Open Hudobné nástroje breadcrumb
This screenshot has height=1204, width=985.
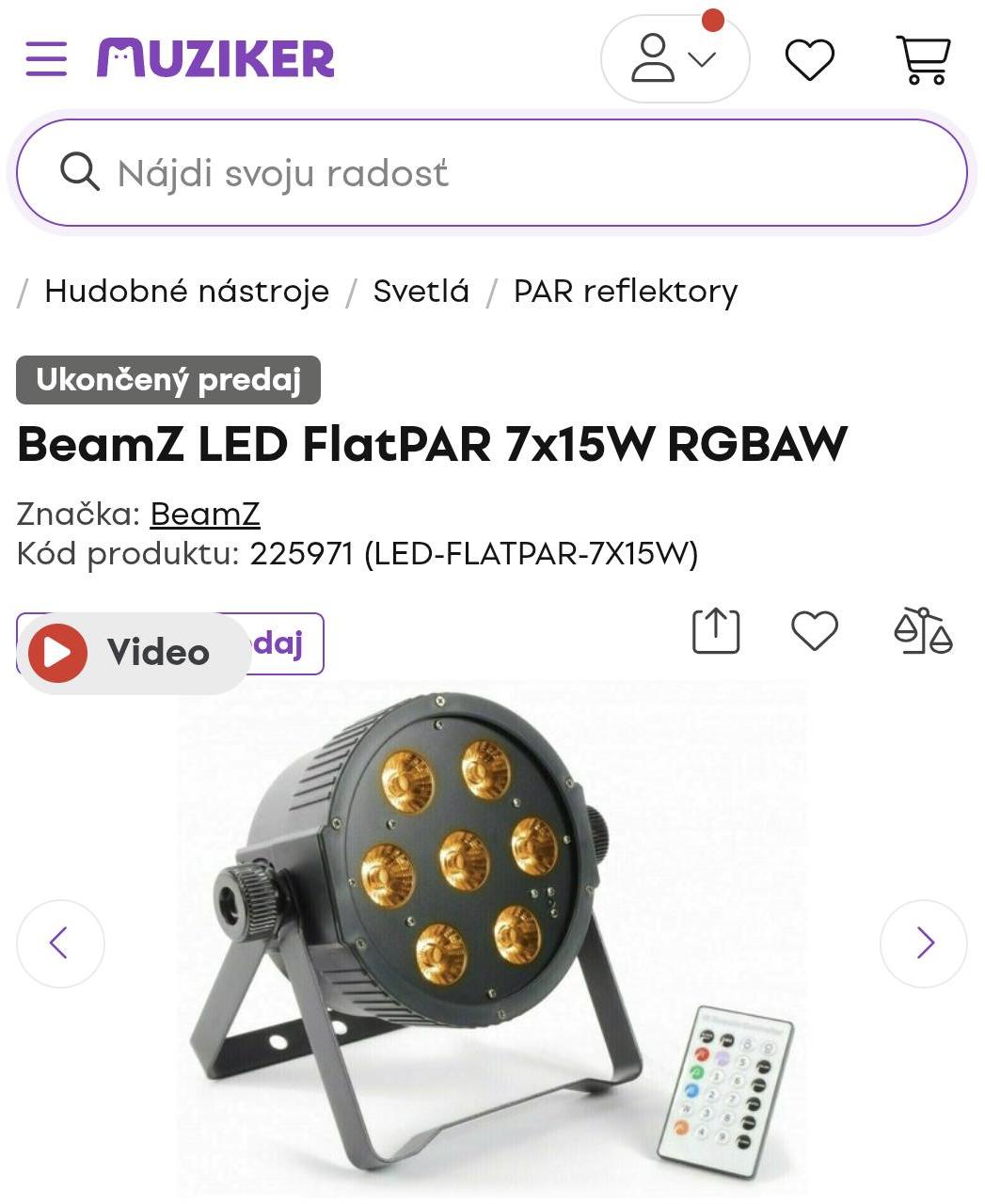click(x=186, y=292)
